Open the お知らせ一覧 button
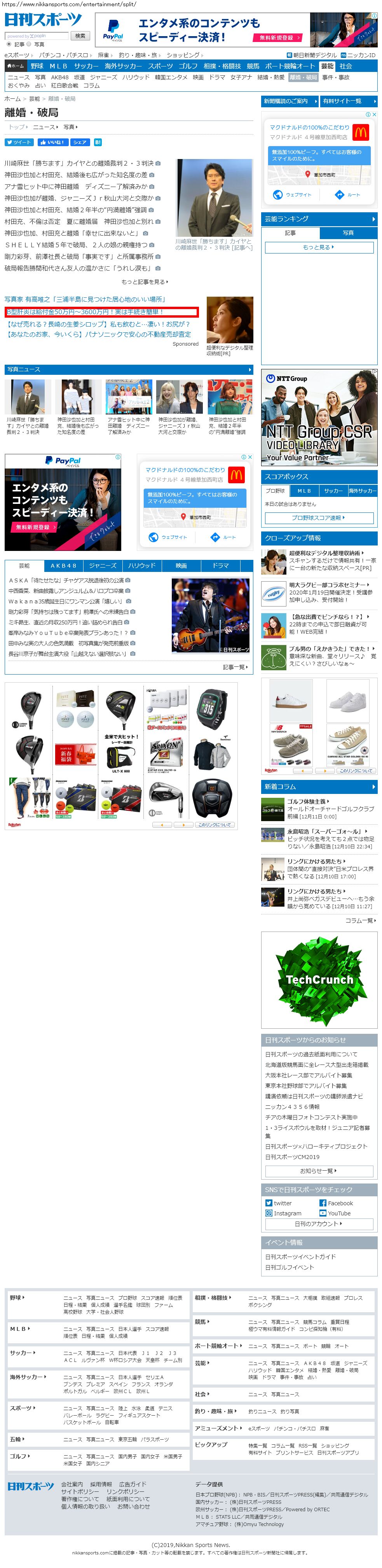 point(319,1170)
